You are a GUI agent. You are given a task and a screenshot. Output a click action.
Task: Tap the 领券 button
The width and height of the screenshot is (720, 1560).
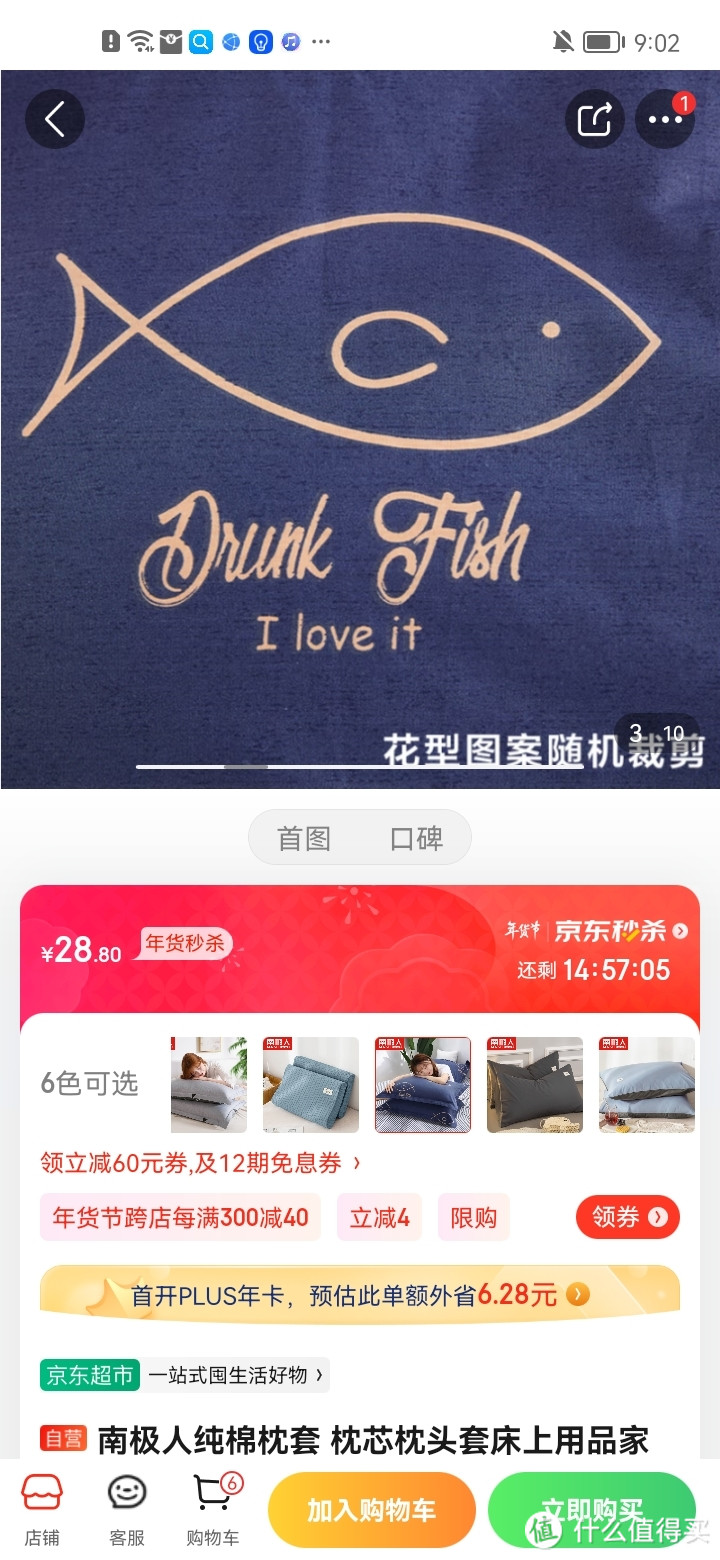tap(628, 1217)
